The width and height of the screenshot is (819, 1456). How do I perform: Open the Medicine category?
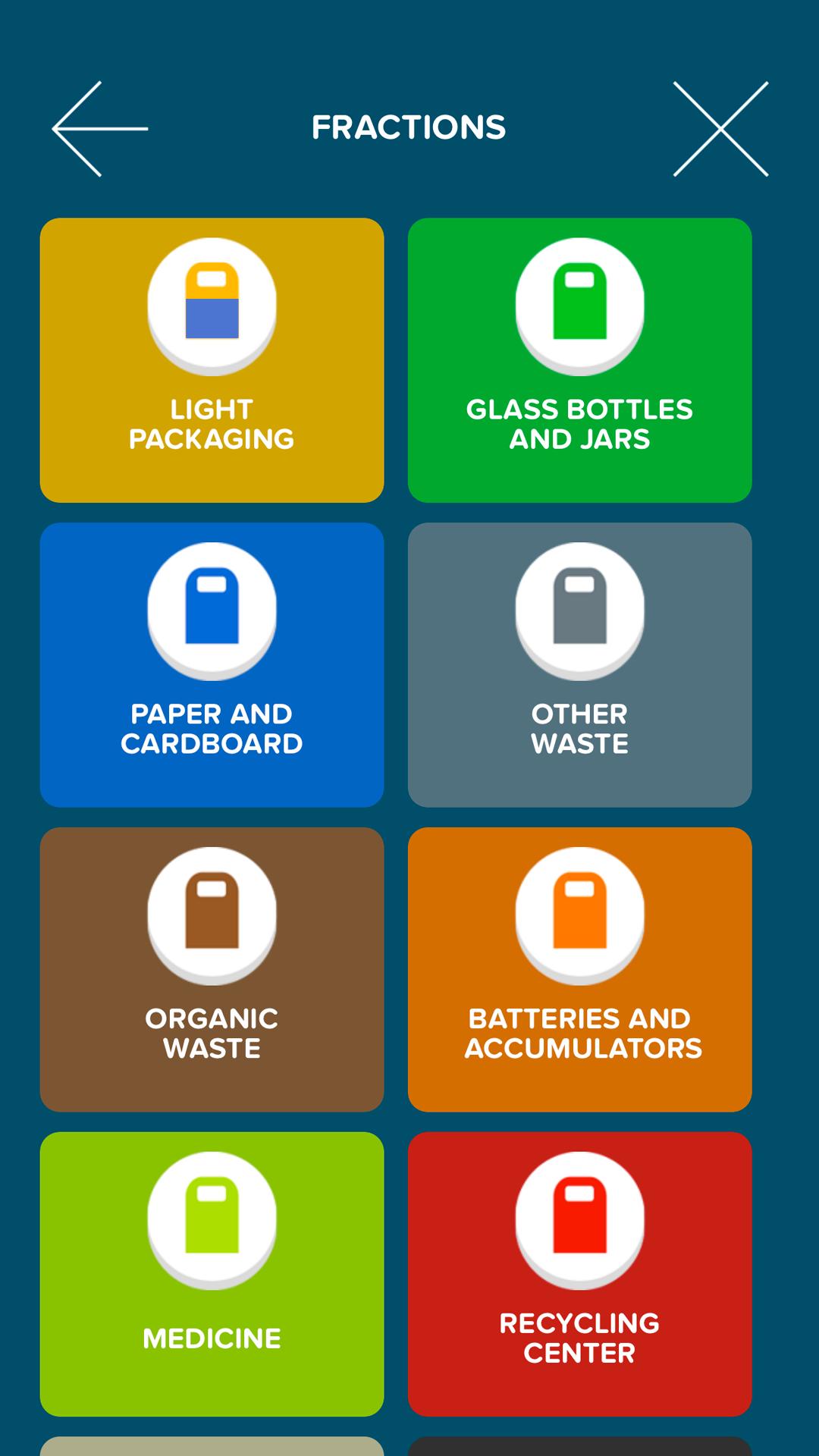pyautogui.click(x=212, y=1274)
